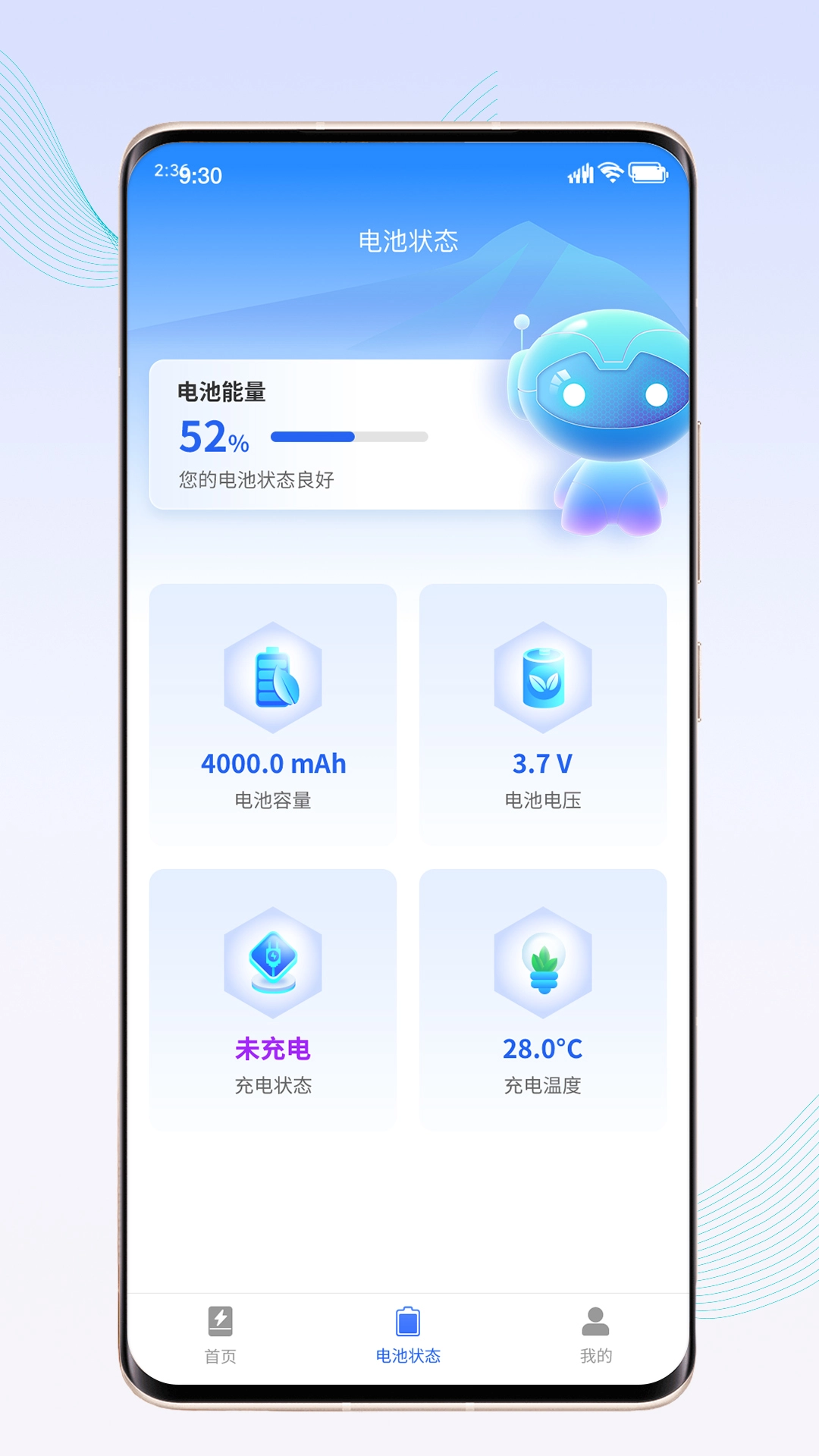Image resolution: width=819 pixels, height=1456 pixels.
Task: Select the 电池状态 tab
Action: [409, 1335]
